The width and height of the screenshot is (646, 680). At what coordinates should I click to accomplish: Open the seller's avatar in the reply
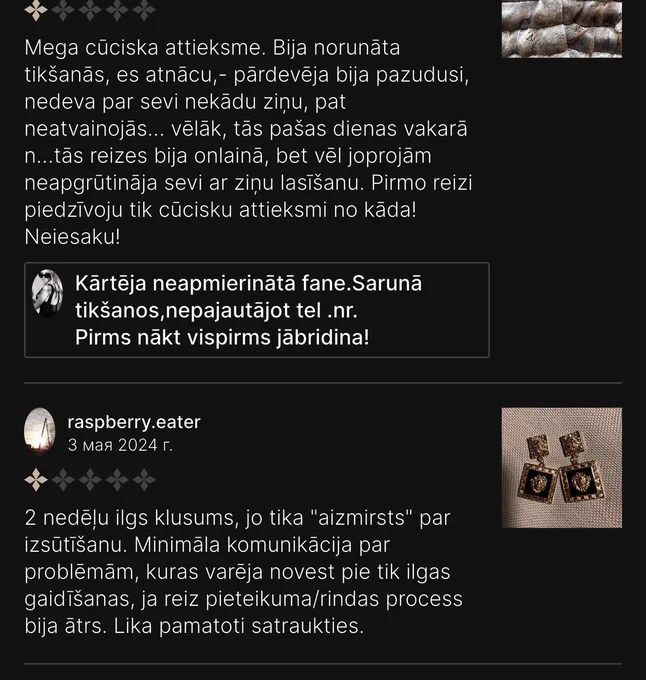coord(47,293)
